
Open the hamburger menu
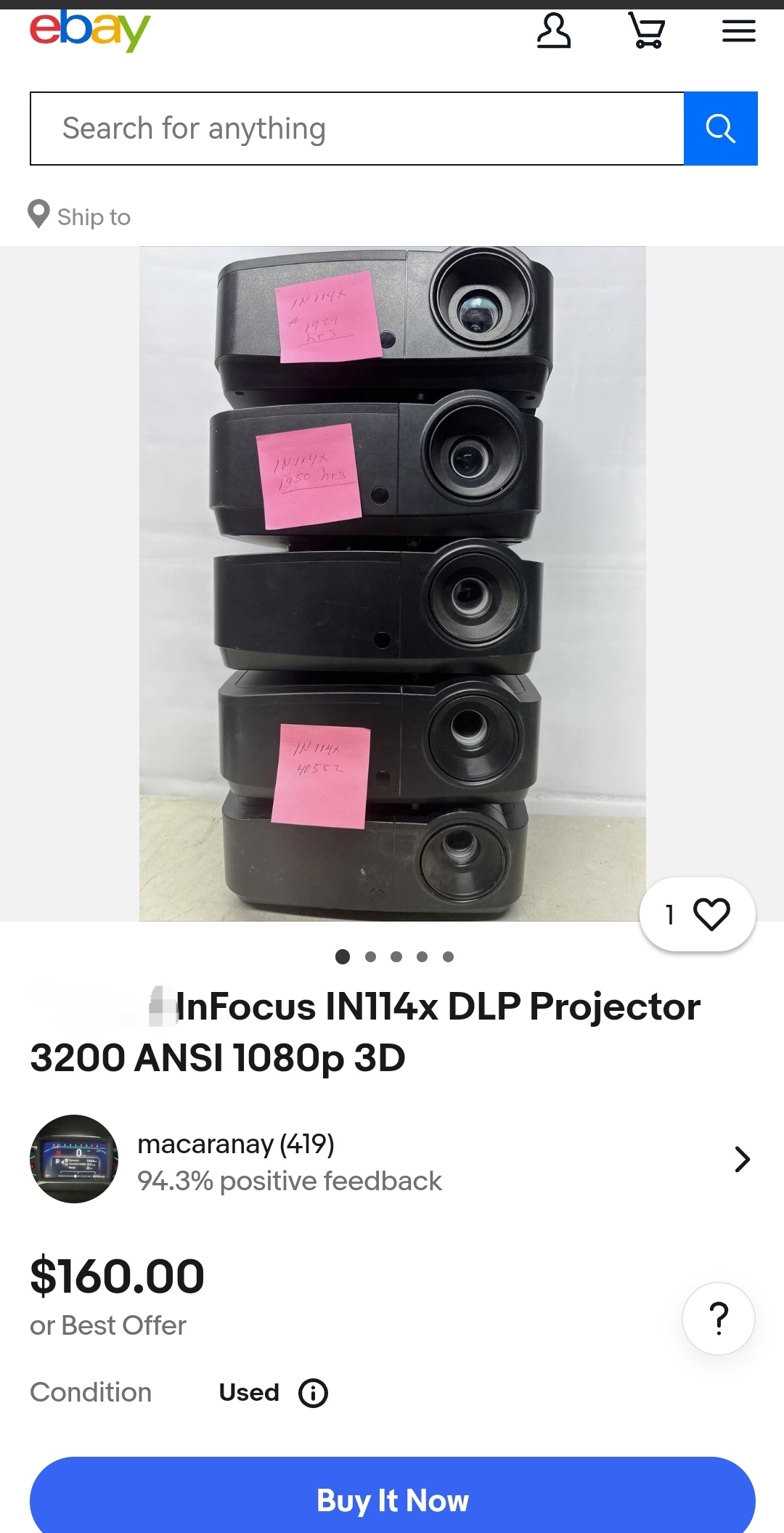click(739, 31)
